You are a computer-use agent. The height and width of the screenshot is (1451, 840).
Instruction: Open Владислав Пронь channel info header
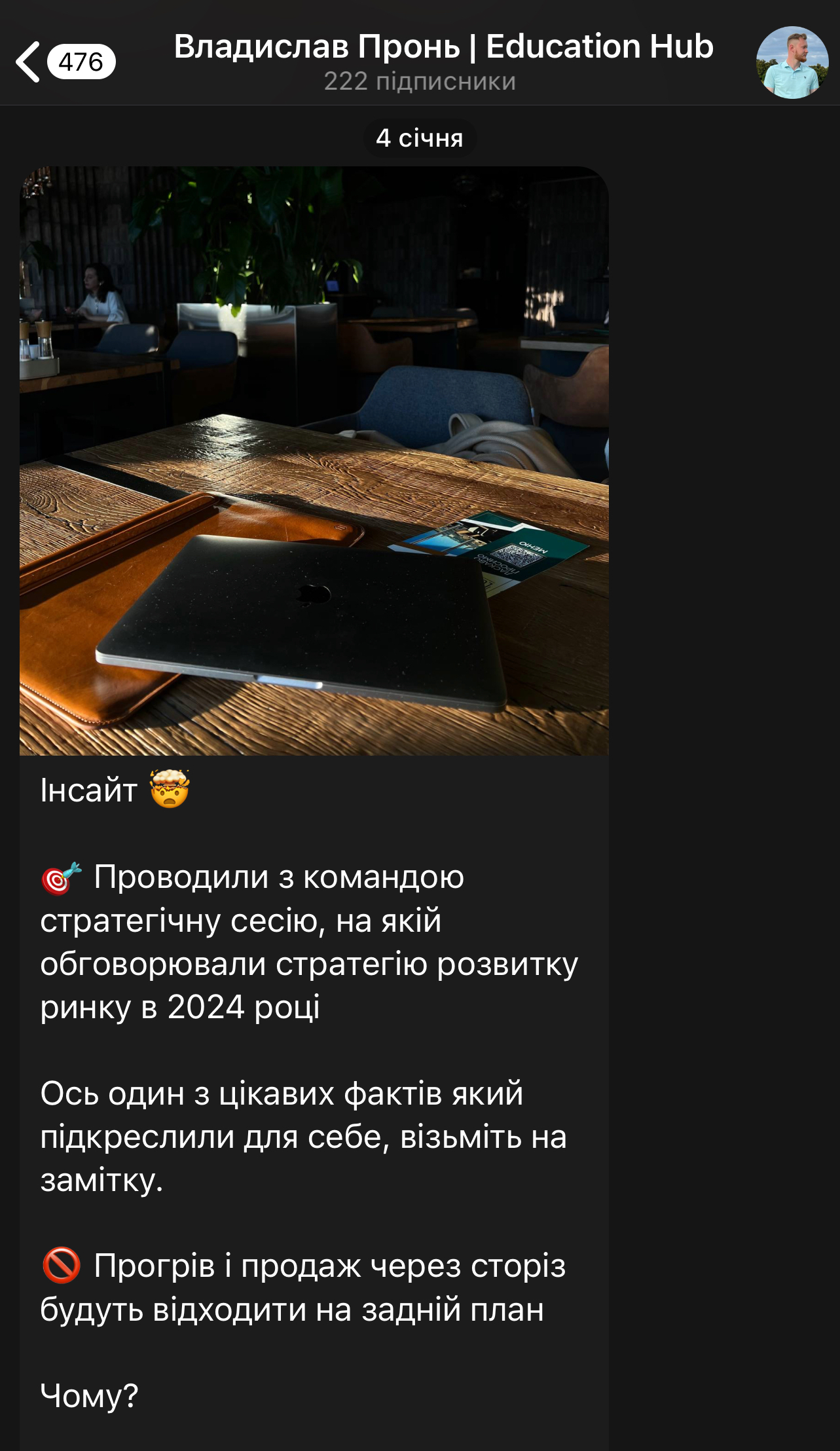pyautogui.click(x=443, y=62)
